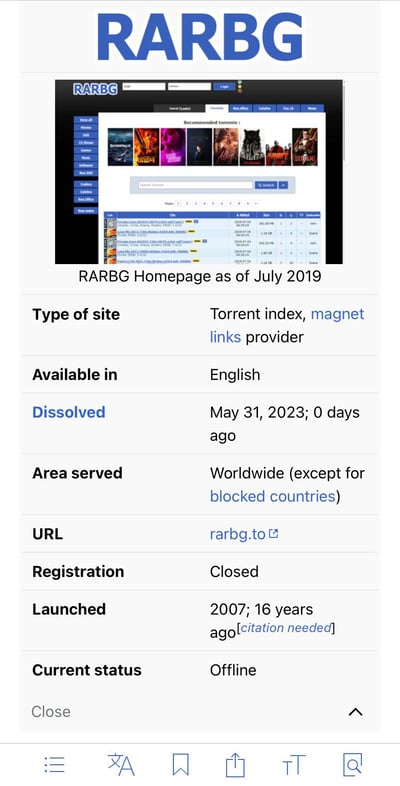Visit the rarbg.to external link
400x786 pixels.
click(x=244, y=534)
